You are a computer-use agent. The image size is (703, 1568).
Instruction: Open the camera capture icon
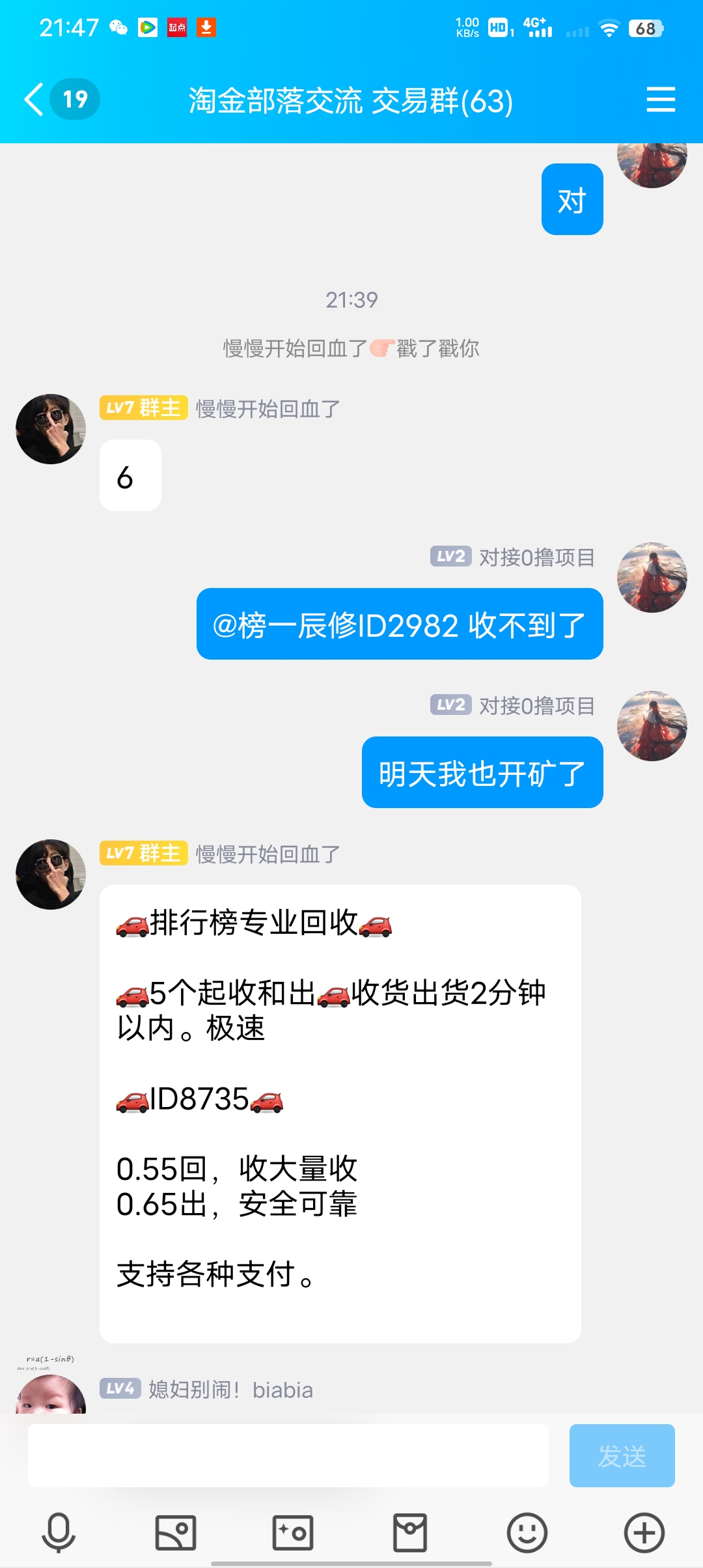293,1533
